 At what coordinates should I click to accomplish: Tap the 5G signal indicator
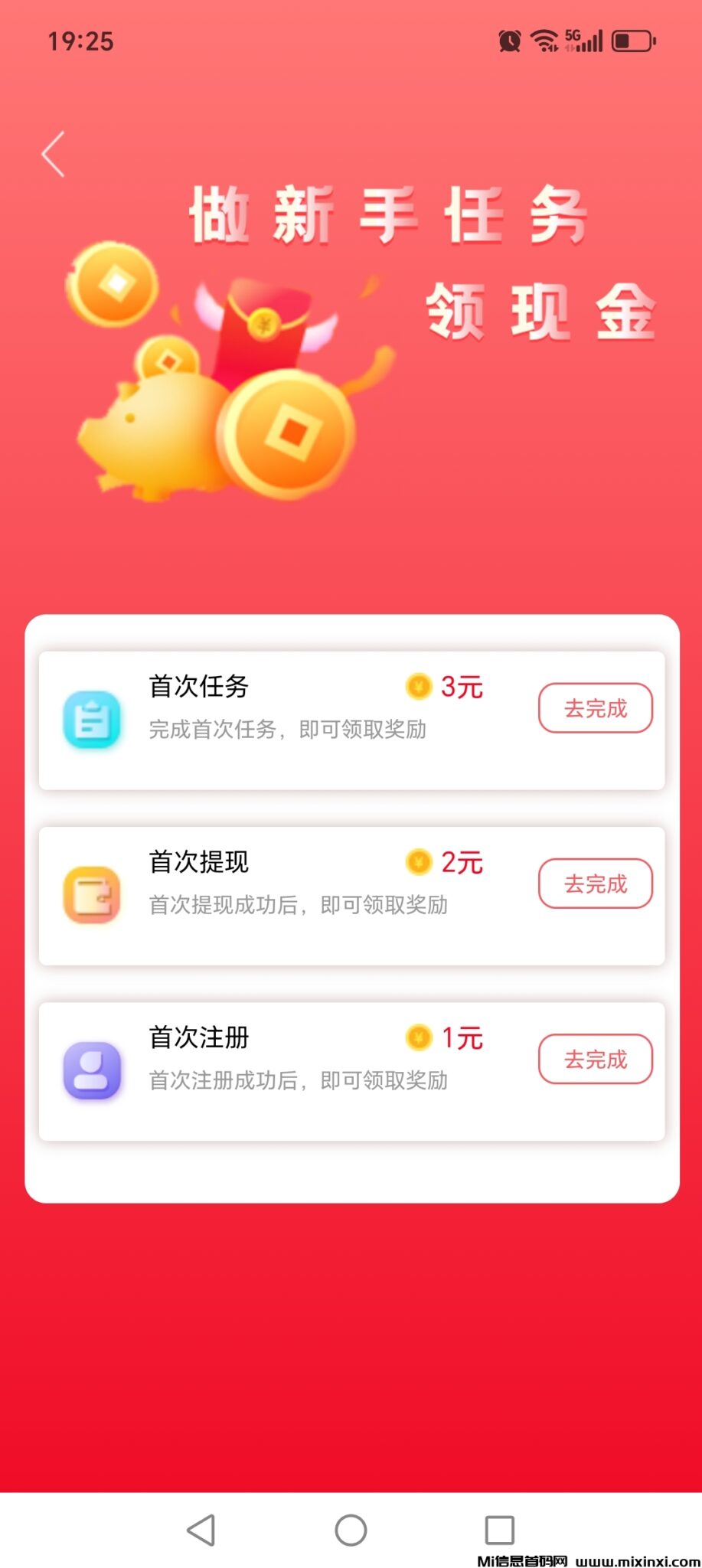583,41
